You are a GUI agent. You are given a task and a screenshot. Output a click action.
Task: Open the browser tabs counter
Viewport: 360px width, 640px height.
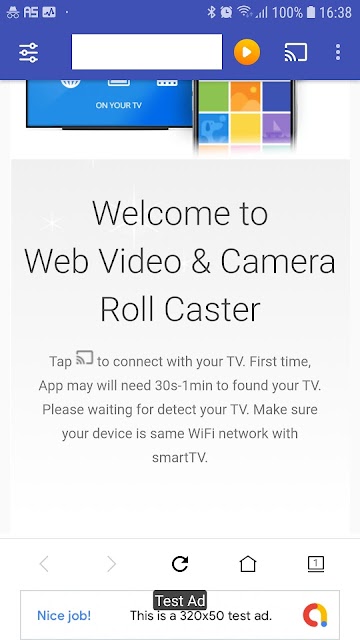[316, 564]
